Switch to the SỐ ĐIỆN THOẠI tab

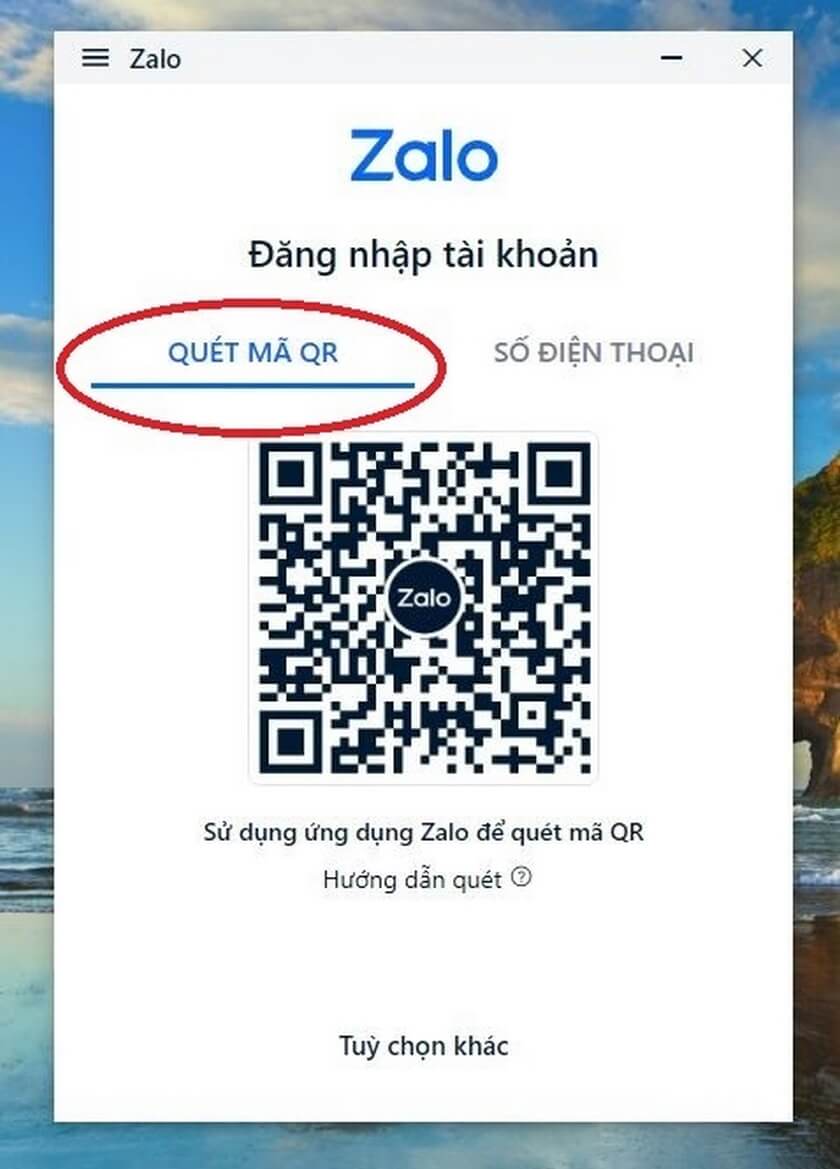(x=593, y=353)
